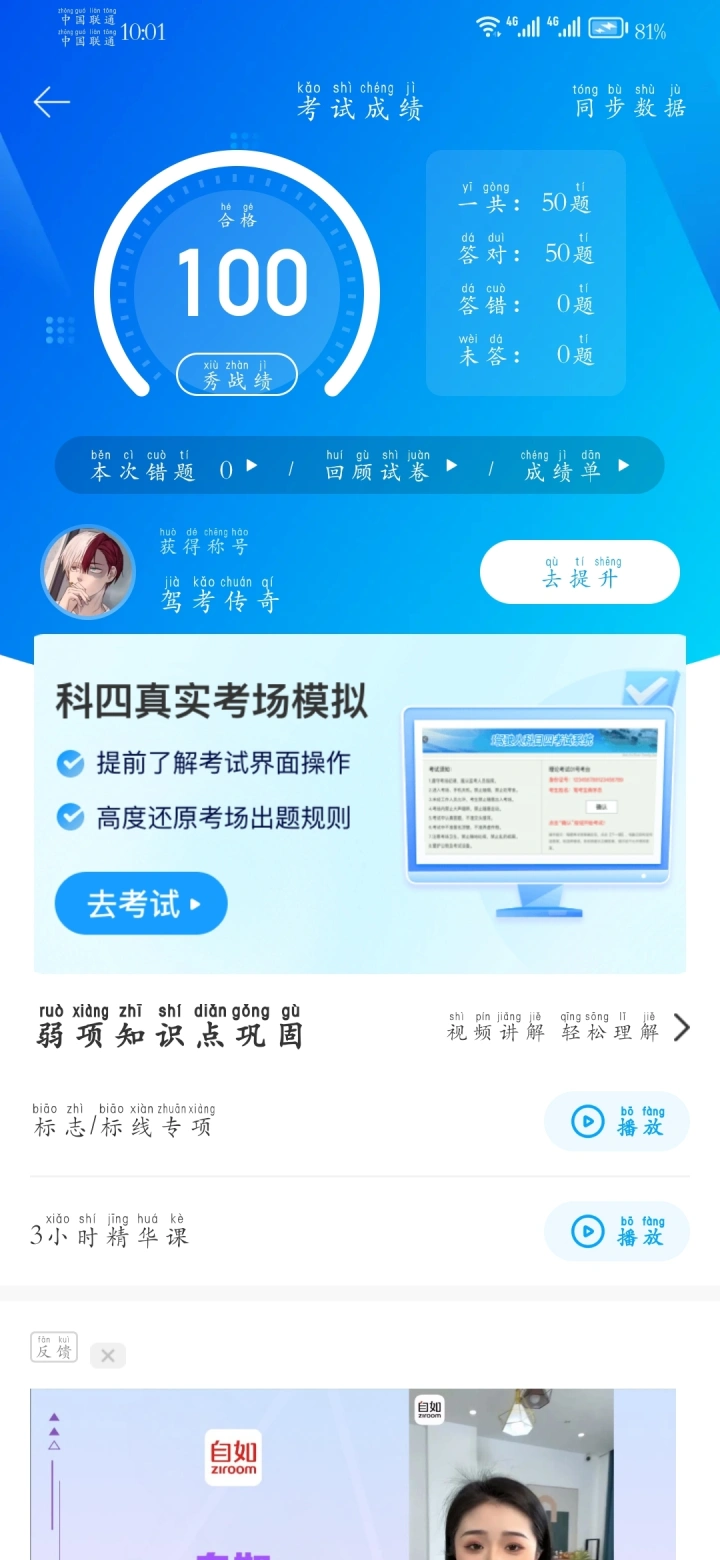Tap the user avatar picture
This screenshot has width=720, height=1560.
(88, 572)
